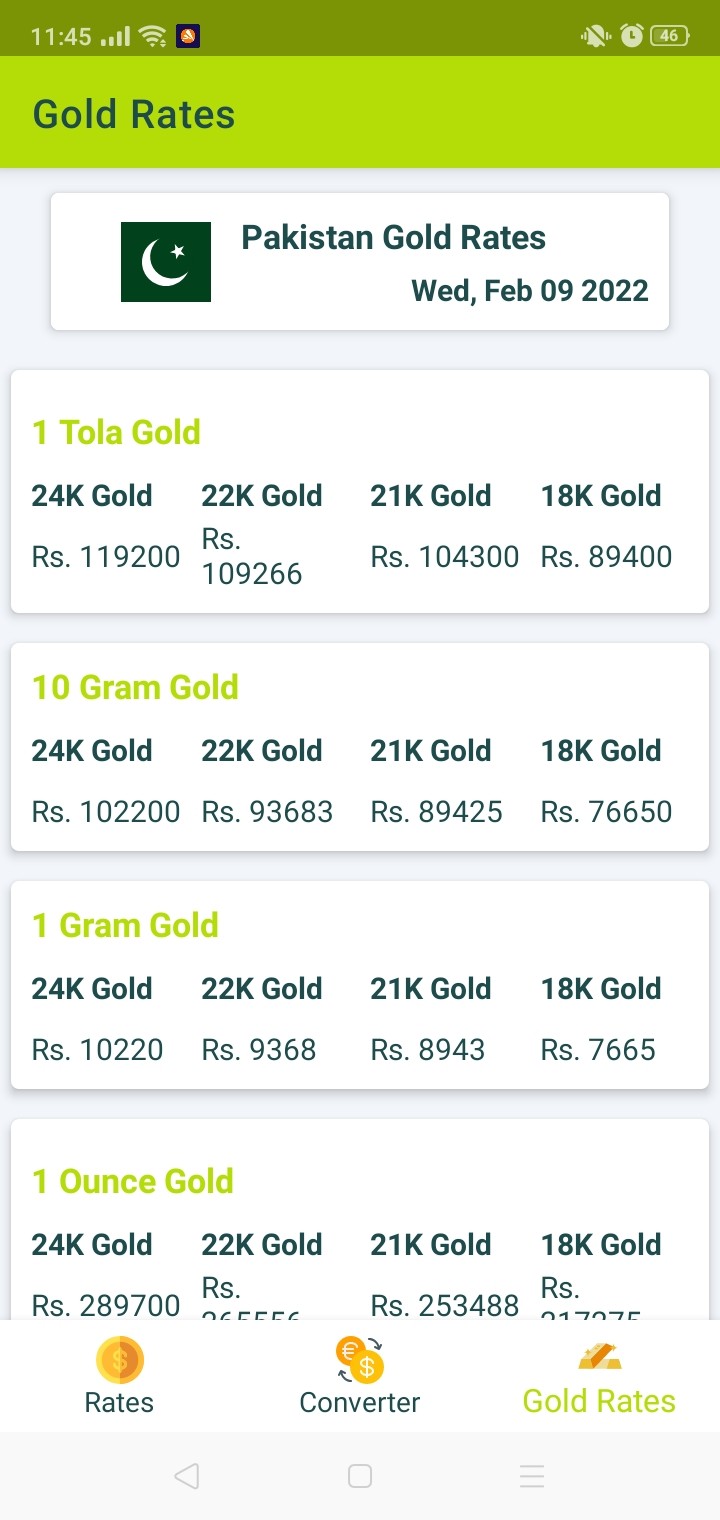Image resolution: width=720 pixels, height=1520 pixels.
Task: Select the Gold Rates tab
Action: [599, 1377]
